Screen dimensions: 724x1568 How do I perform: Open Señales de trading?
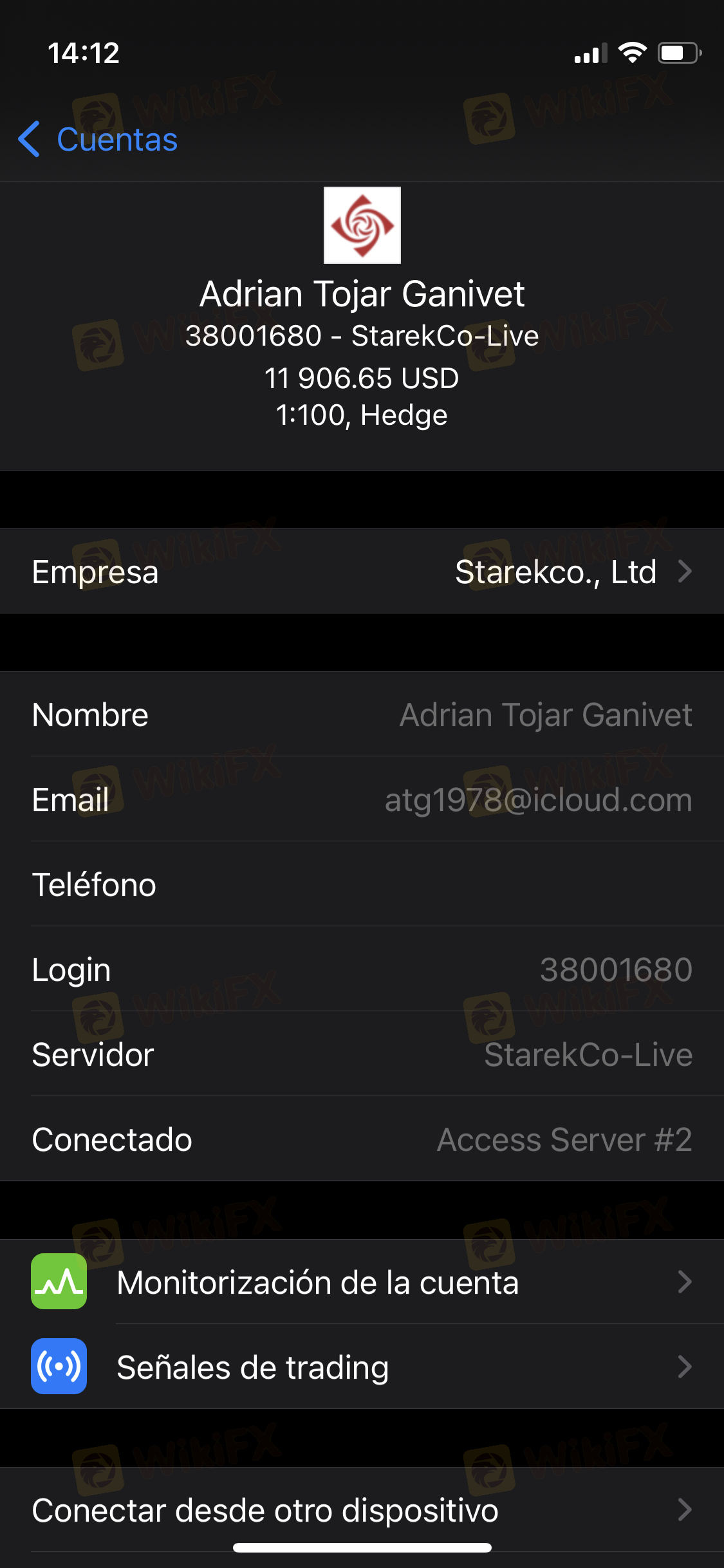pos(362,1367)
